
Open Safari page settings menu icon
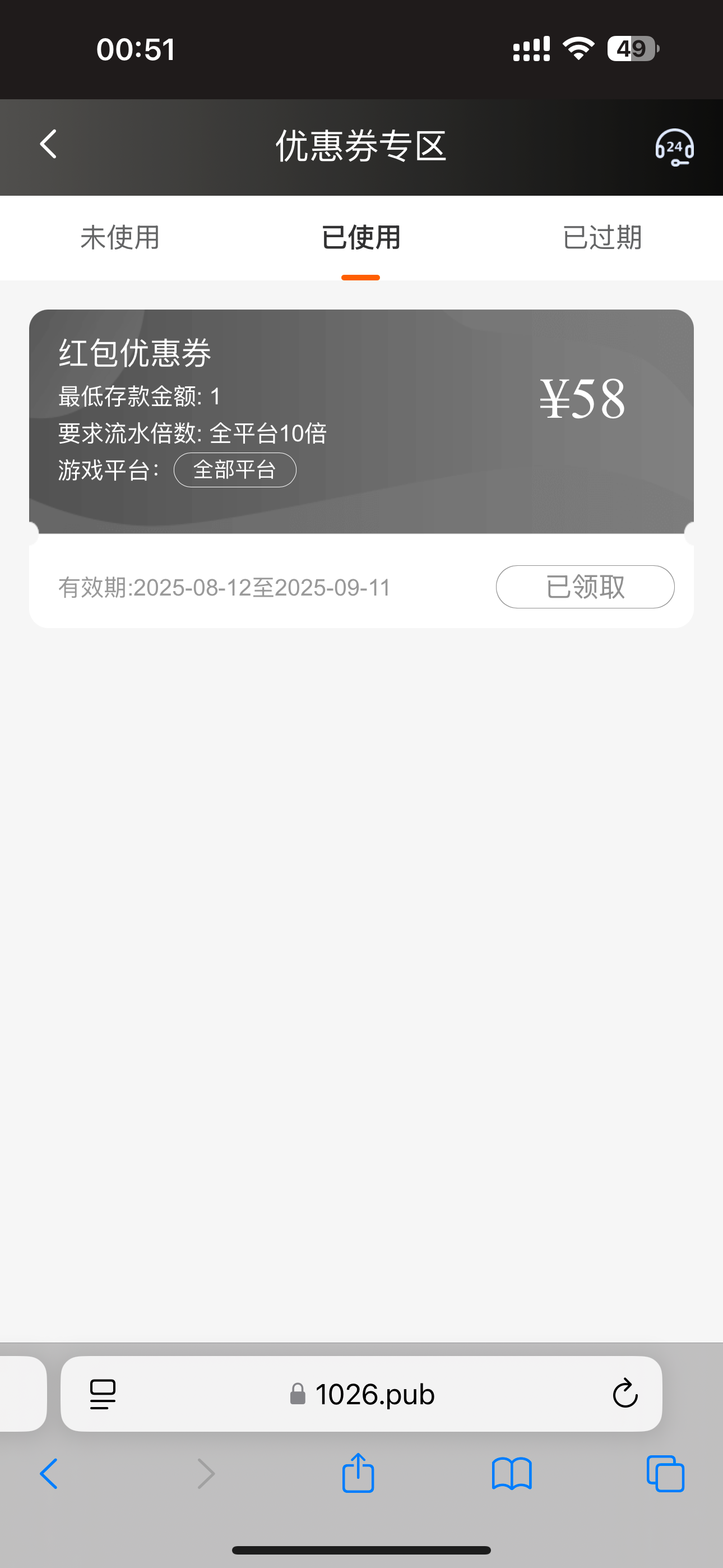[102, 1394]
